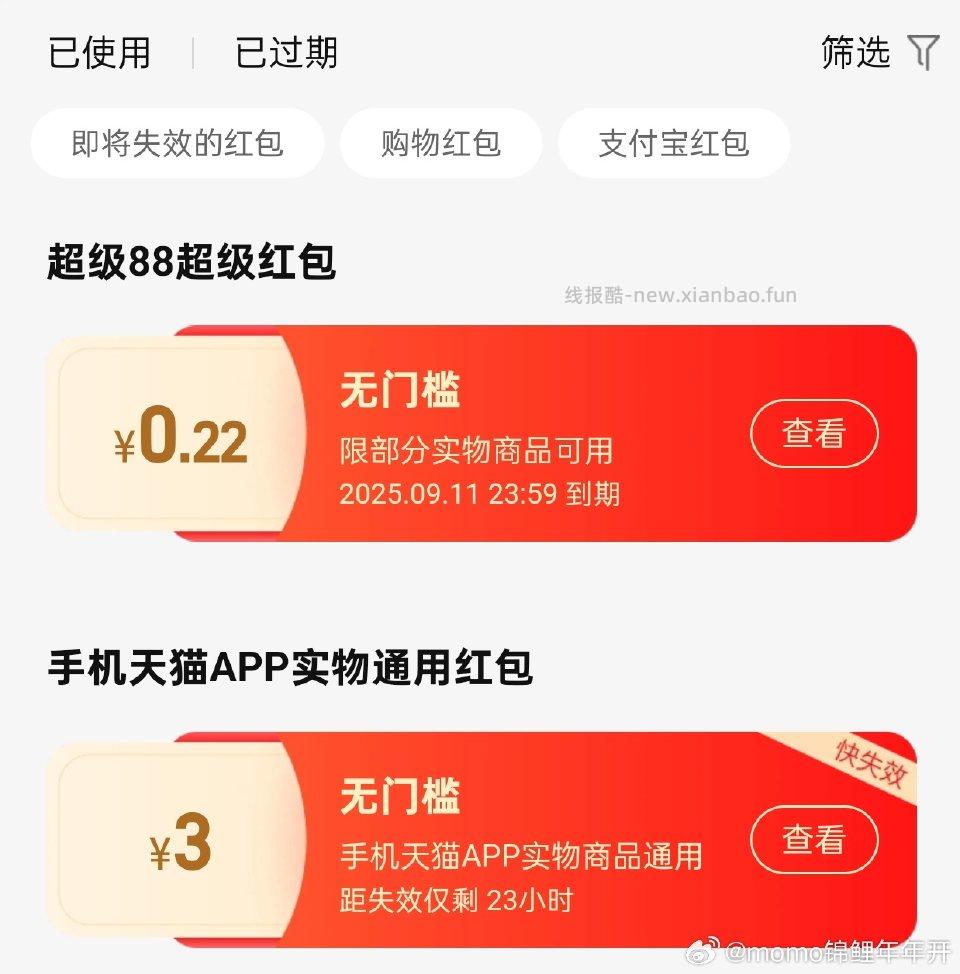Image resolution: width=960 pixels, height=974 pixels.
Task: Enable the 购物红包 filter chip
Action: point(441,143)
